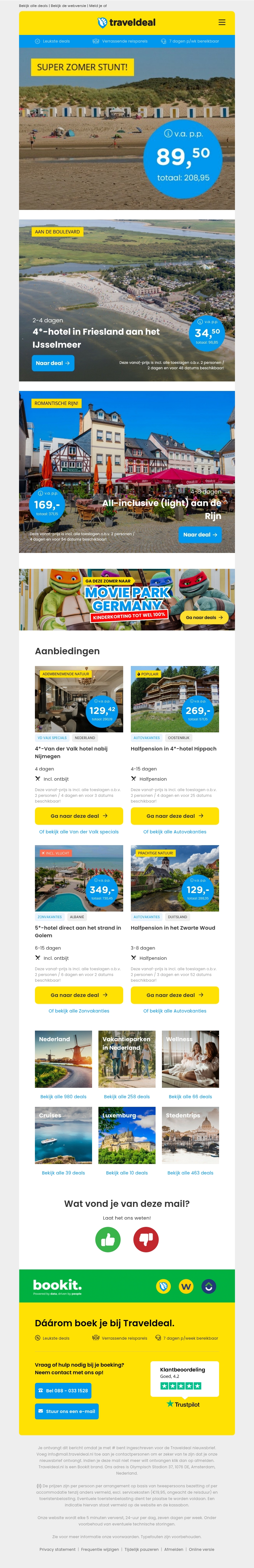Go to the Golem beach hotel deal
Viewport: 254px width, 1568px height.
click(78, 995)
